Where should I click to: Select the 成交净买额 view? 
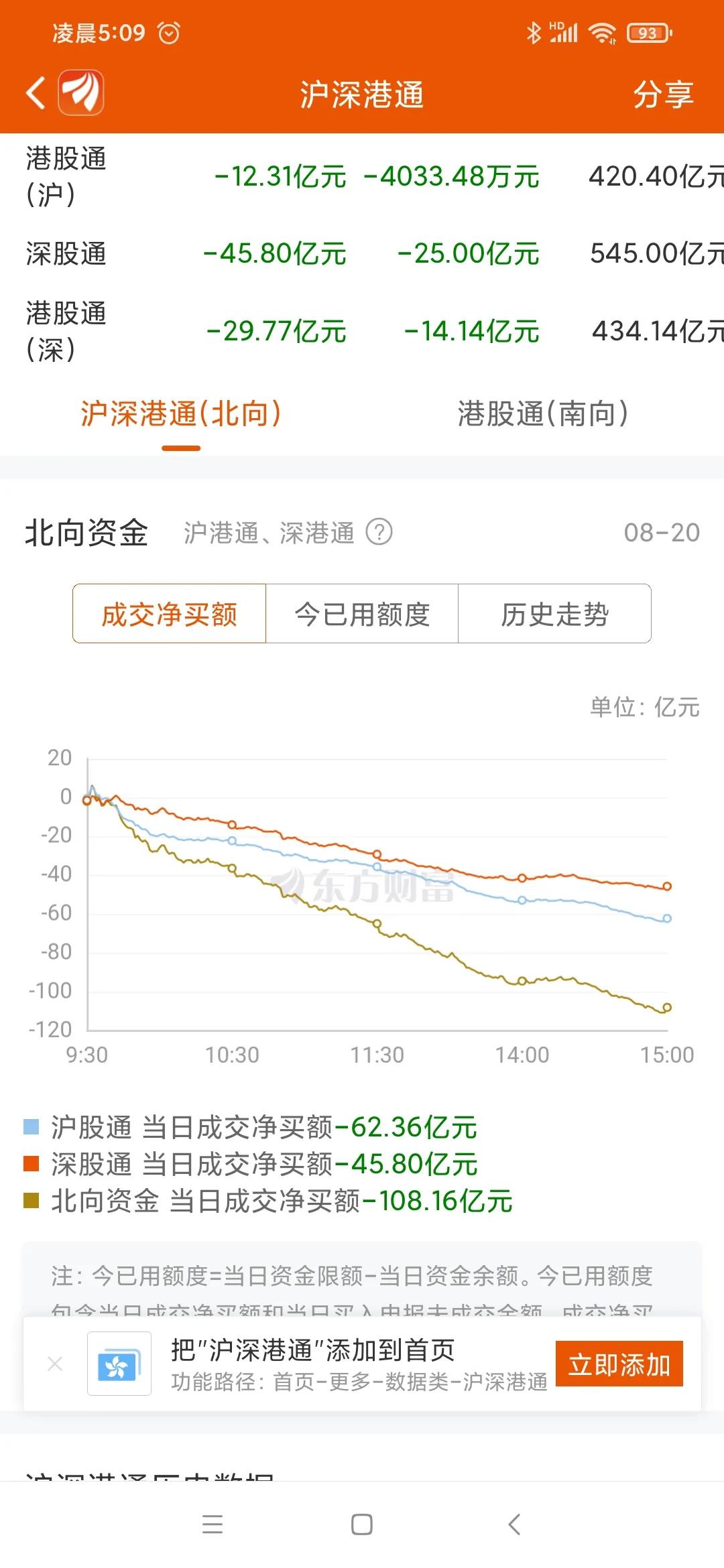coord(170,614)
